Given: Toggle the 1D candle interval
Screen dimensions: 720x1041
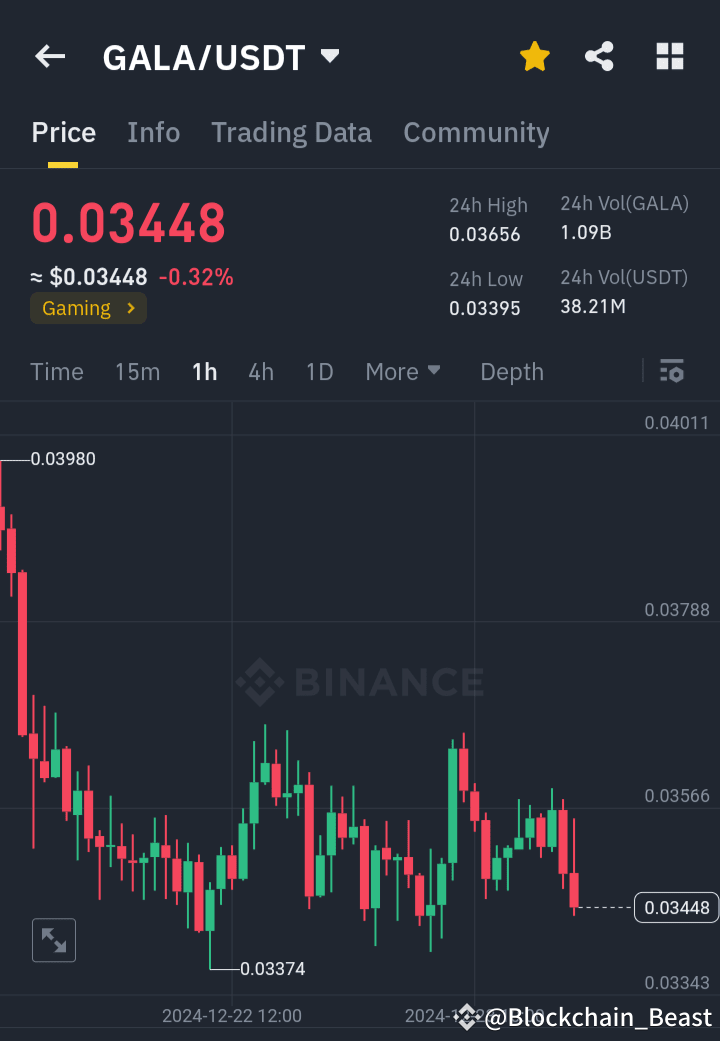Looking at the screenshot, I should pyautogui.click(x=319, y=371).
